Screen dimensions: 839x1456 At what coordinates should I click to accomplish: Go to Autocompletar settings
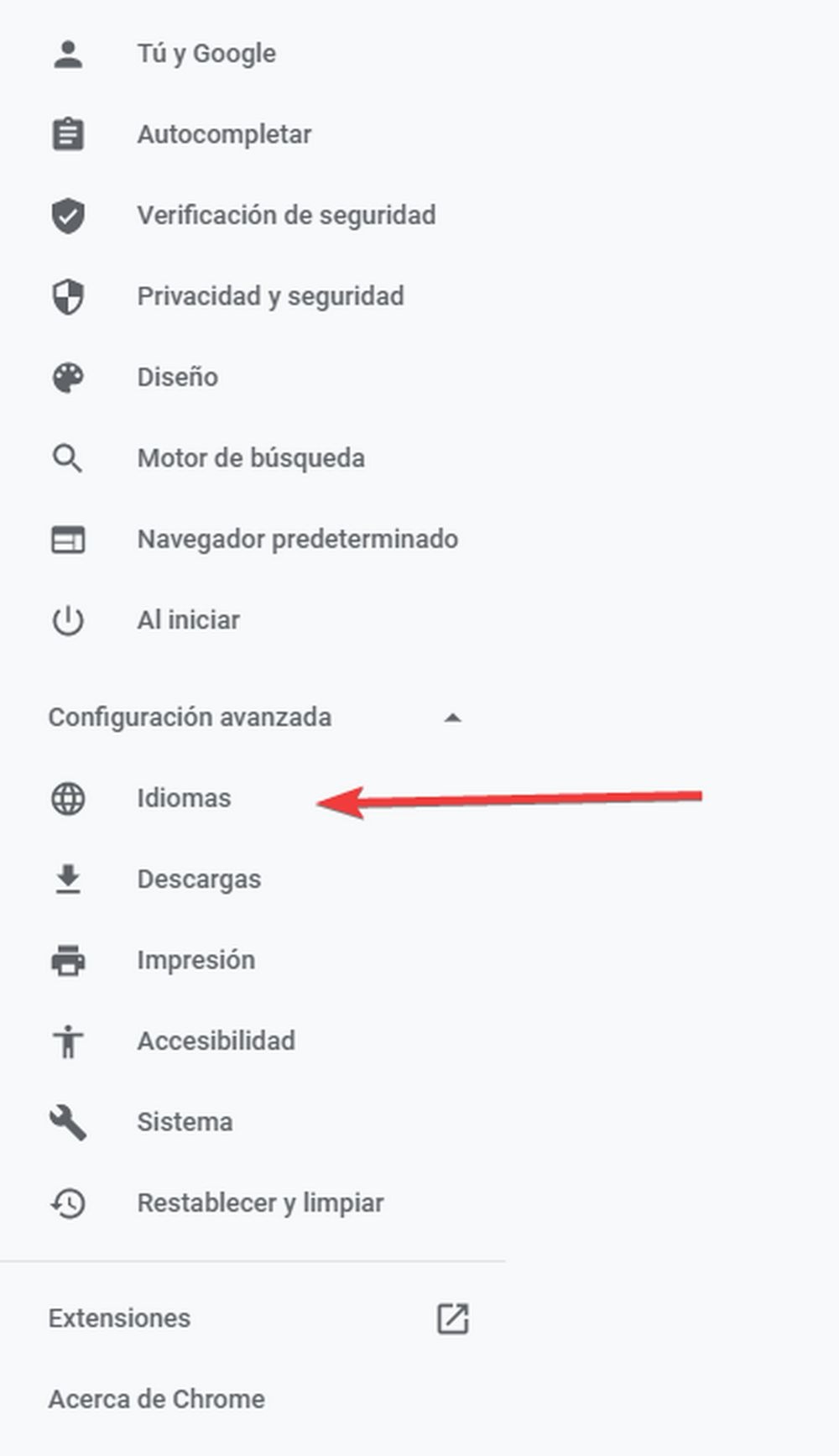tap(224, 134)
